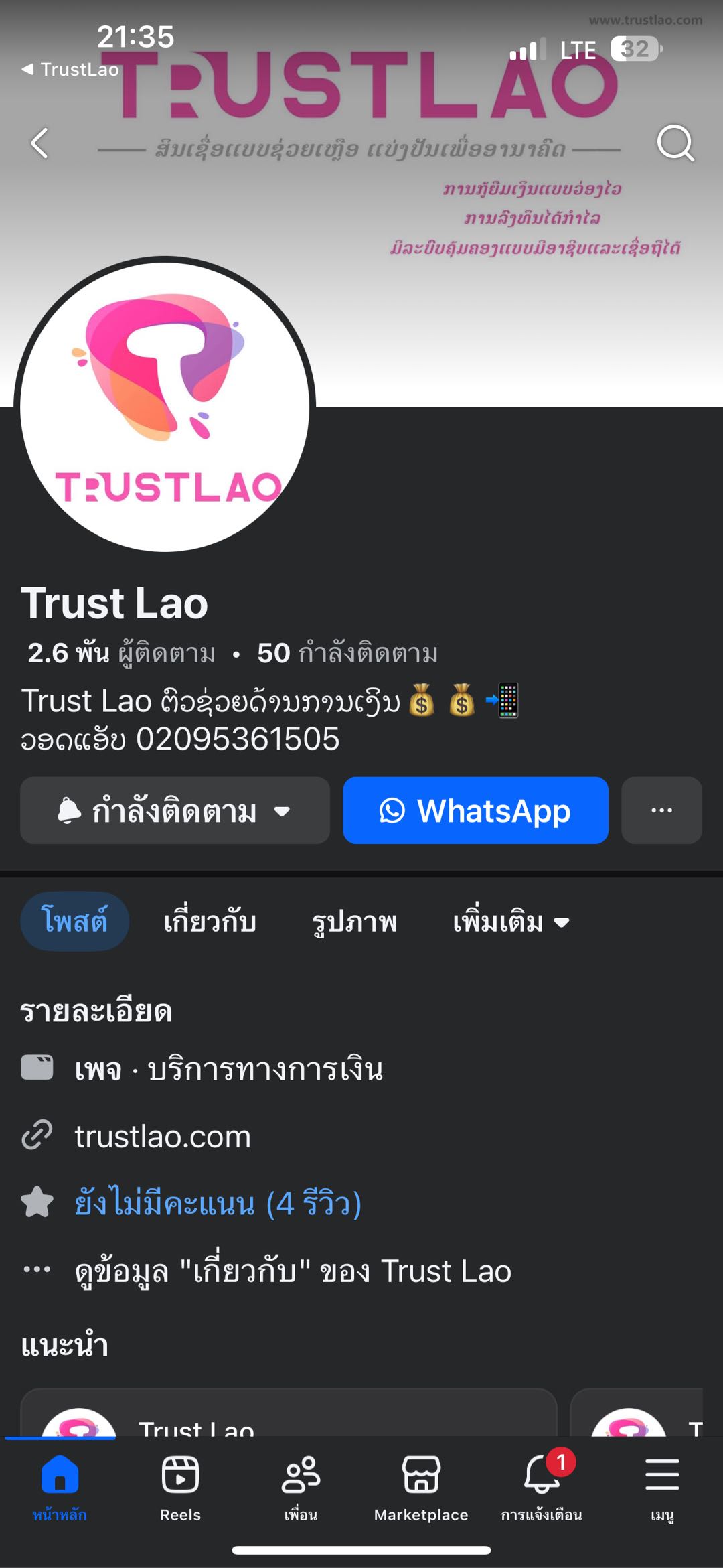Image resolution: width=723 pixels, height=1568 pixels.
Task: Switch to the Reels tab
Action: pyautogui.click(x=180, y=1486)
